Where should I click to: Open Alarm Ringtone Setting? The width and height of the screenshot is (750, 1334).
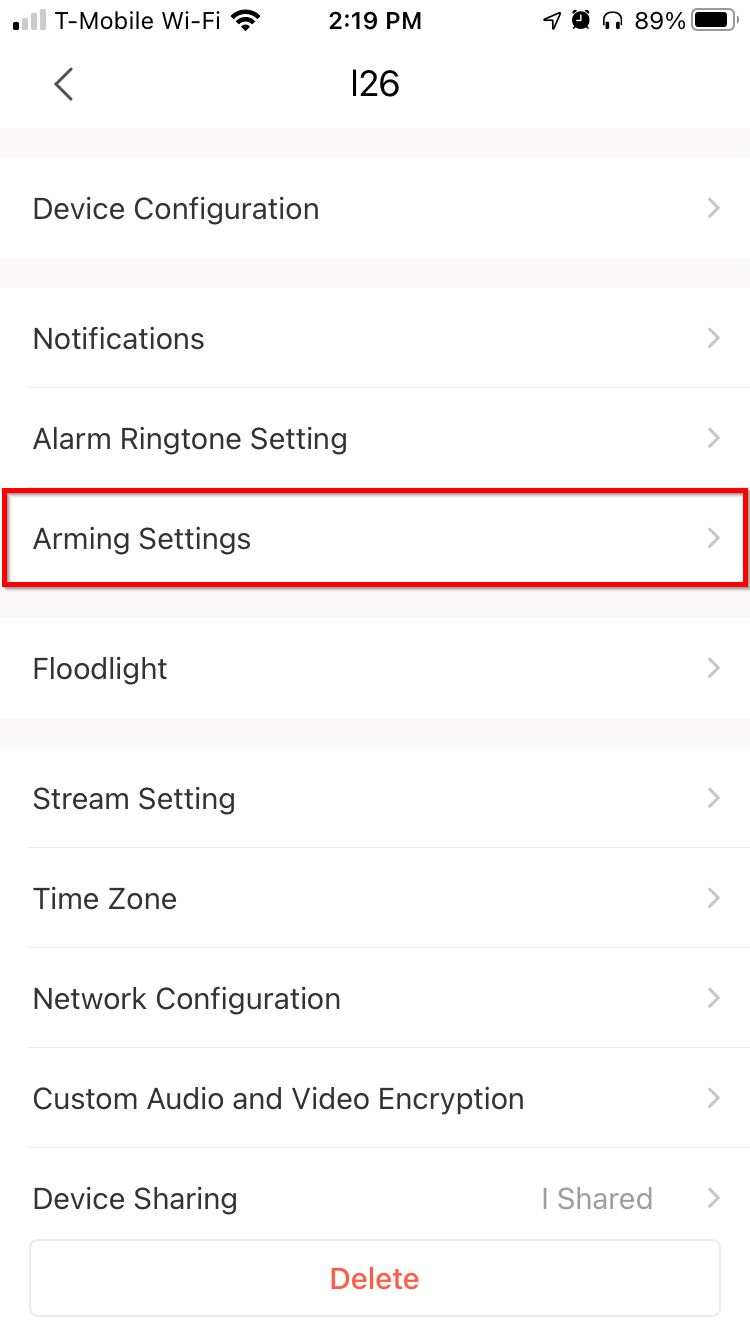tap(375, 439)
